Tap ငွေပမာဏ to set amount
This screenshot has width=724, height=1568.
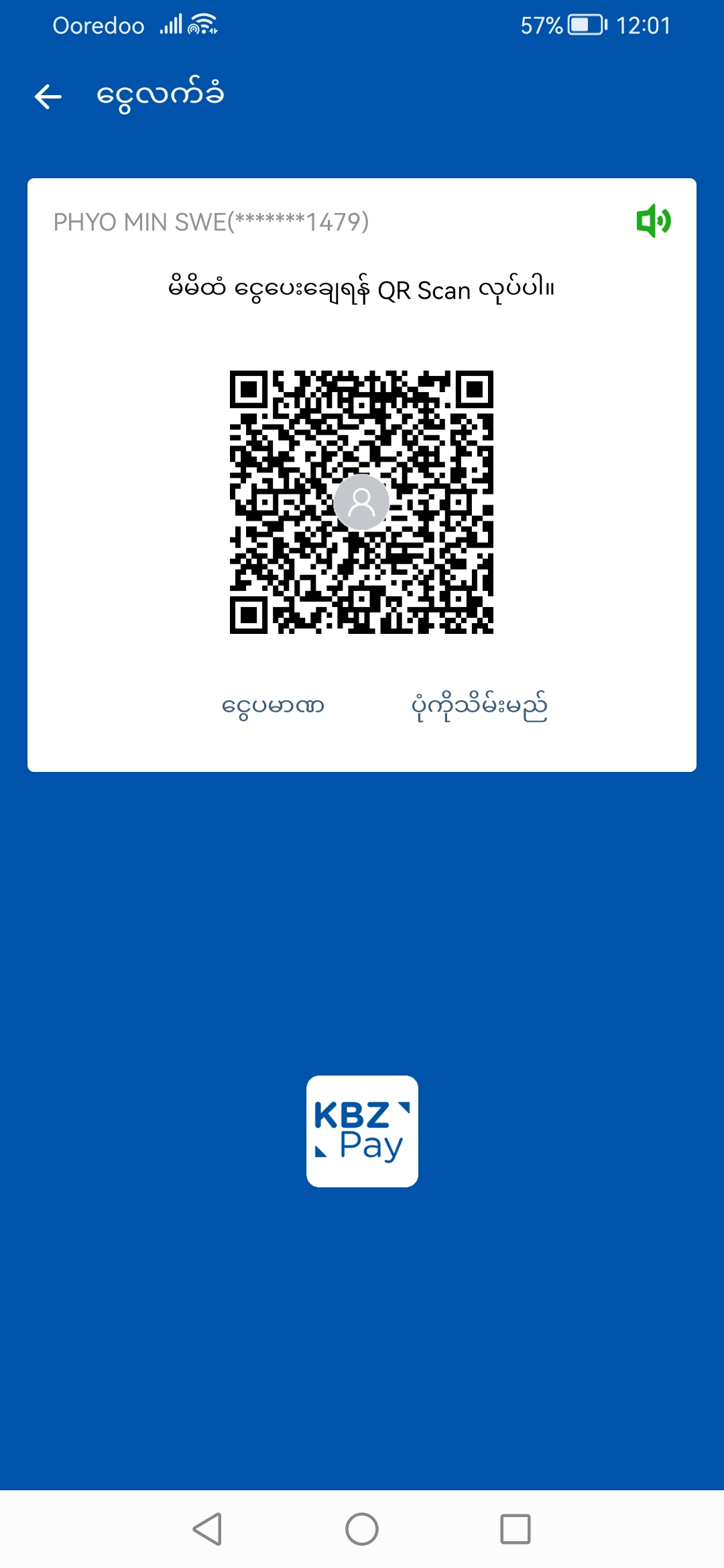point(273,706)
